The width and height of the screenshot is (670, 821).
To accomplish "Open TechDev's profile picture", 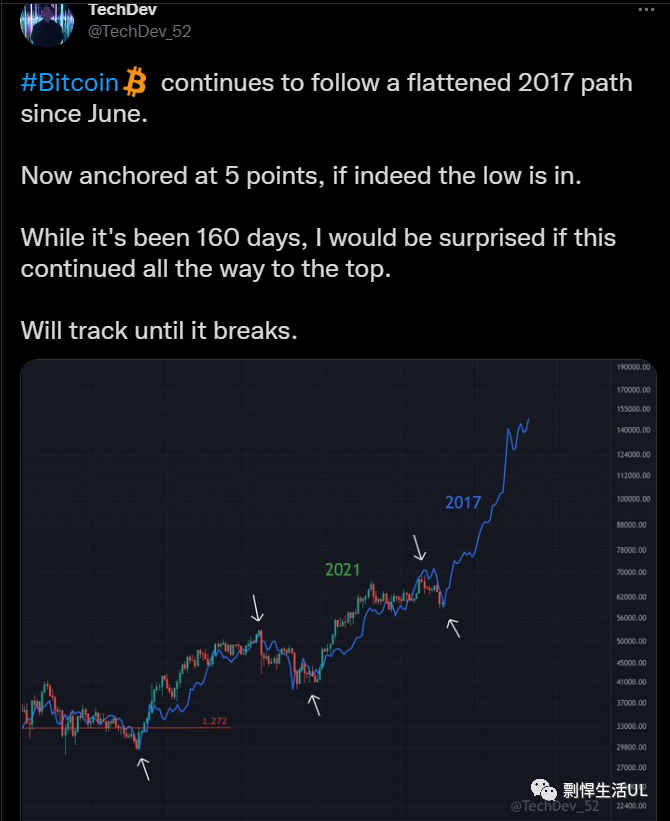I will (47, 25).
